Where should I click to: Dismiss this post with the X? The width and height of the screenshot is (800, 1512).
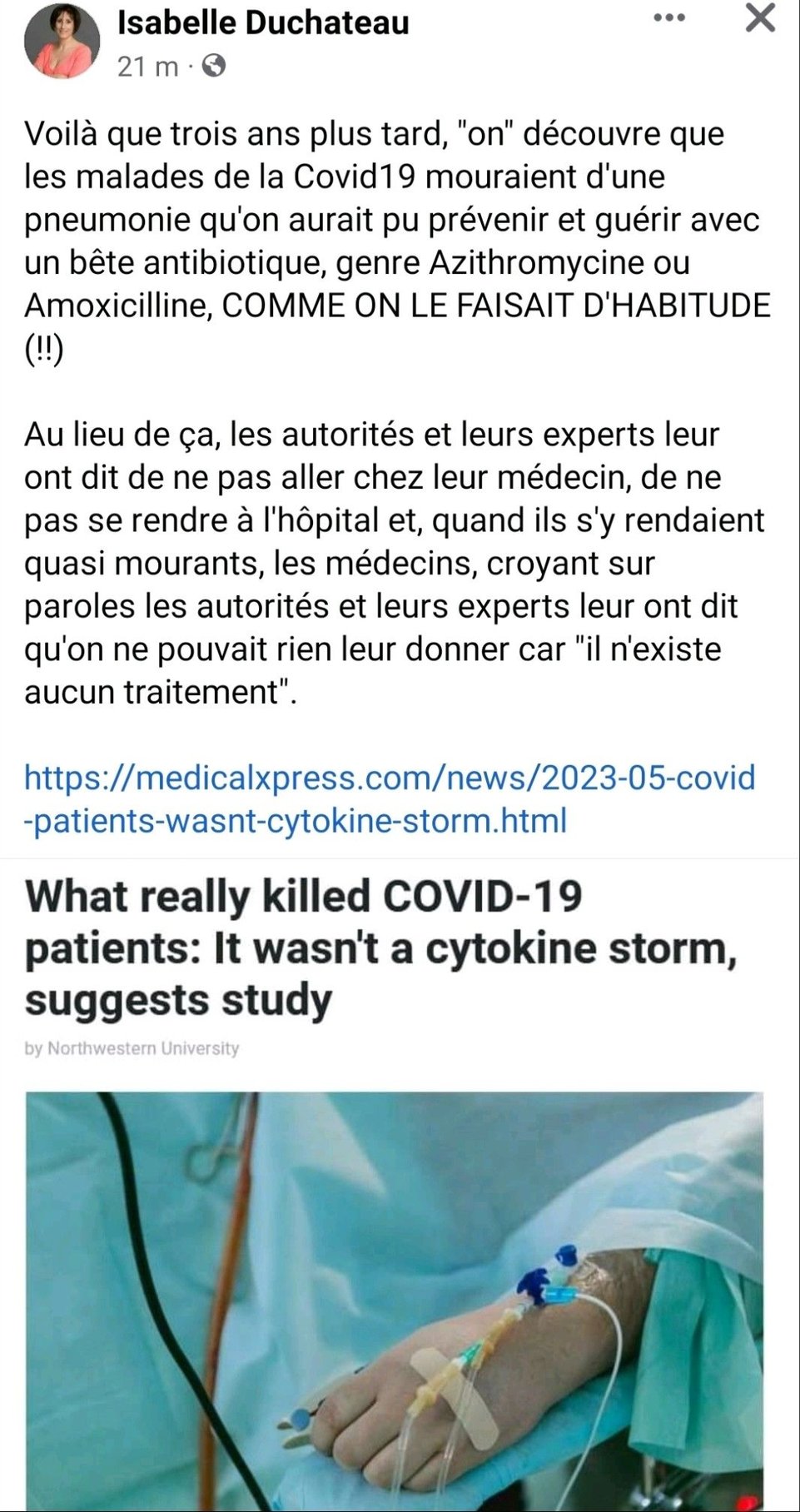(x=759, y=18)
